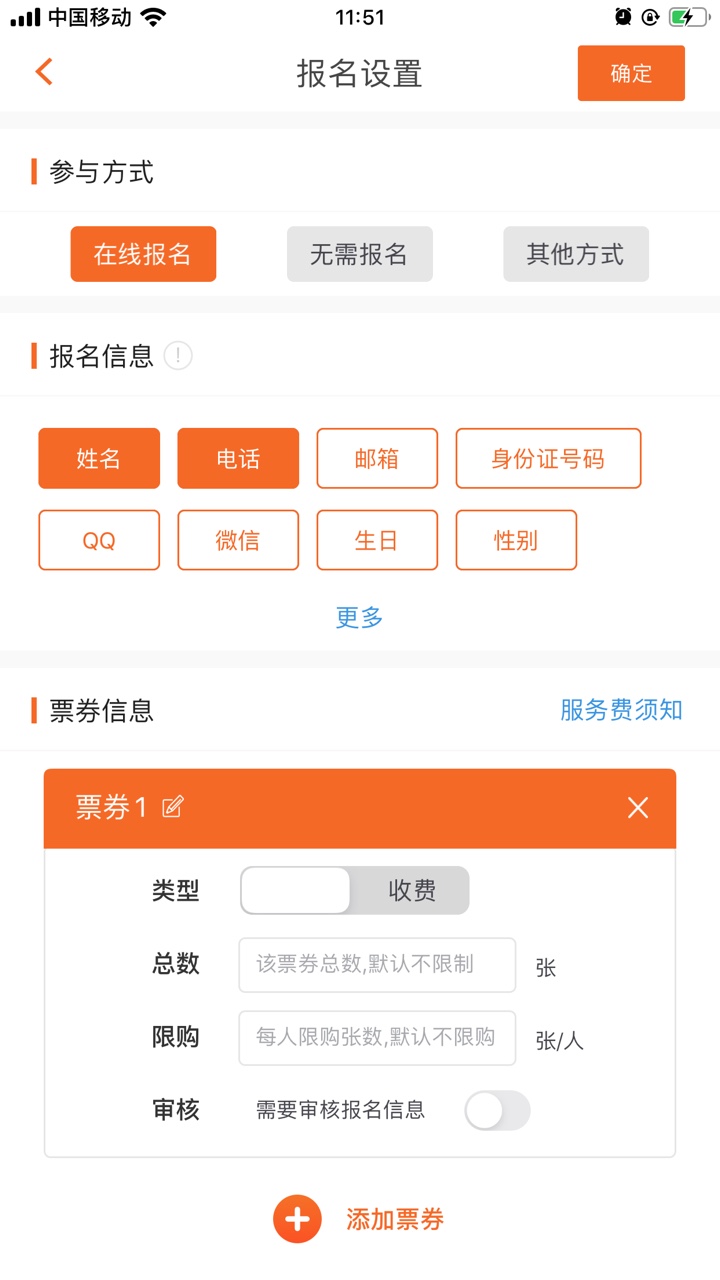Remove 票券1 with the X button
This screenshot has height=1280, width=720.
pos(638,808)
